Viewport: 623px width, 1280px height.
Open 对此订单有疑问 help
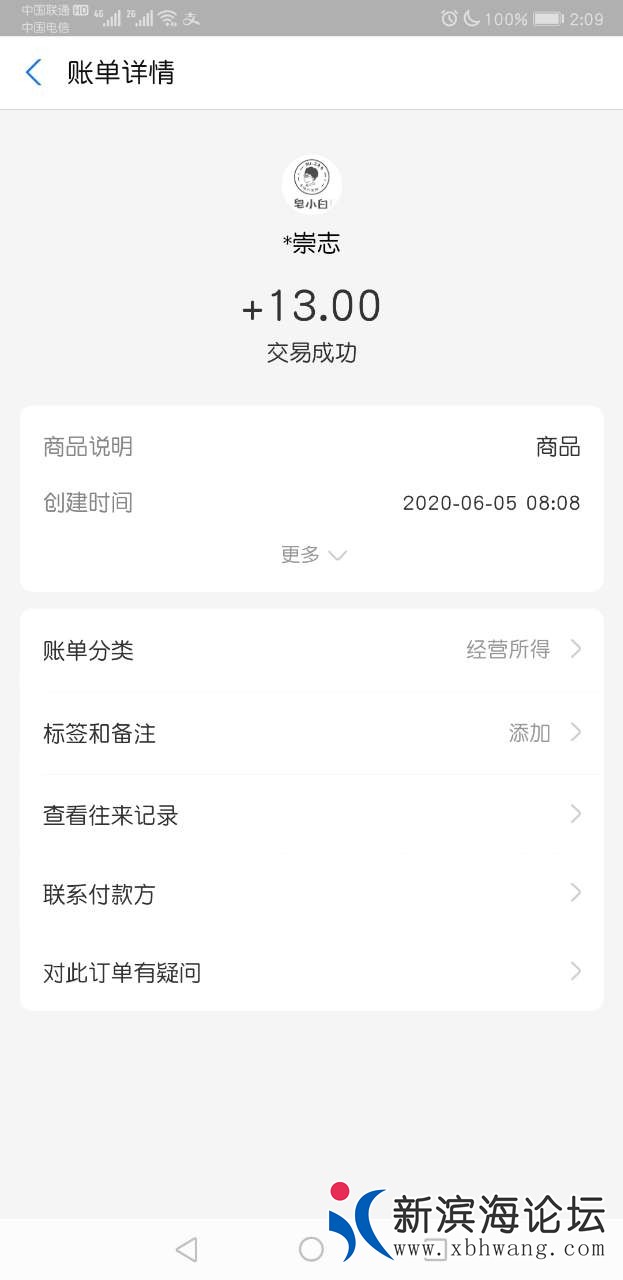[311, 972]
